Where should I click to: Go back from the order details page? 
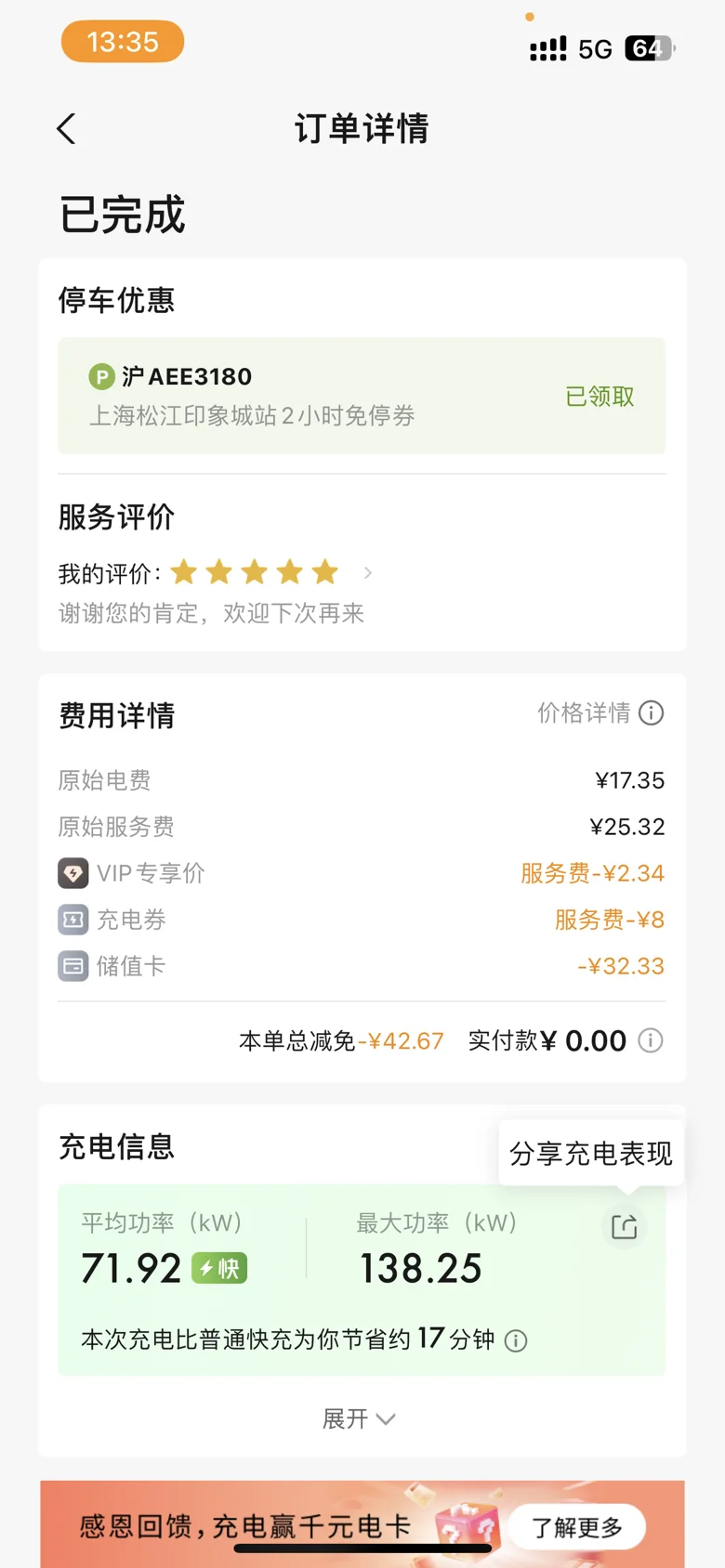coord(66,129)
